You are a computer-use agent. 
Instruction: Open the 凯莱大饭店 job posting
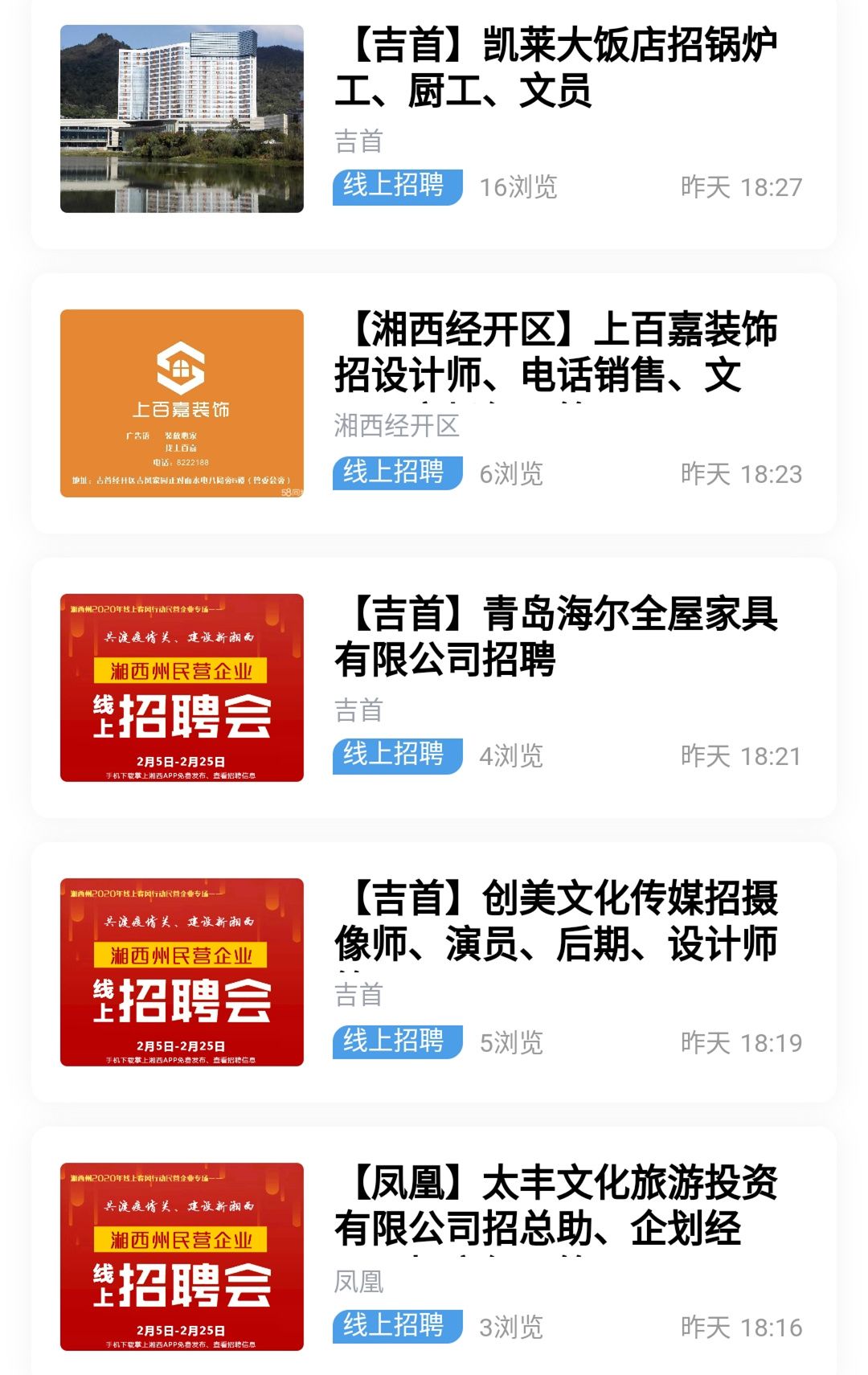(x=555, y=68)
